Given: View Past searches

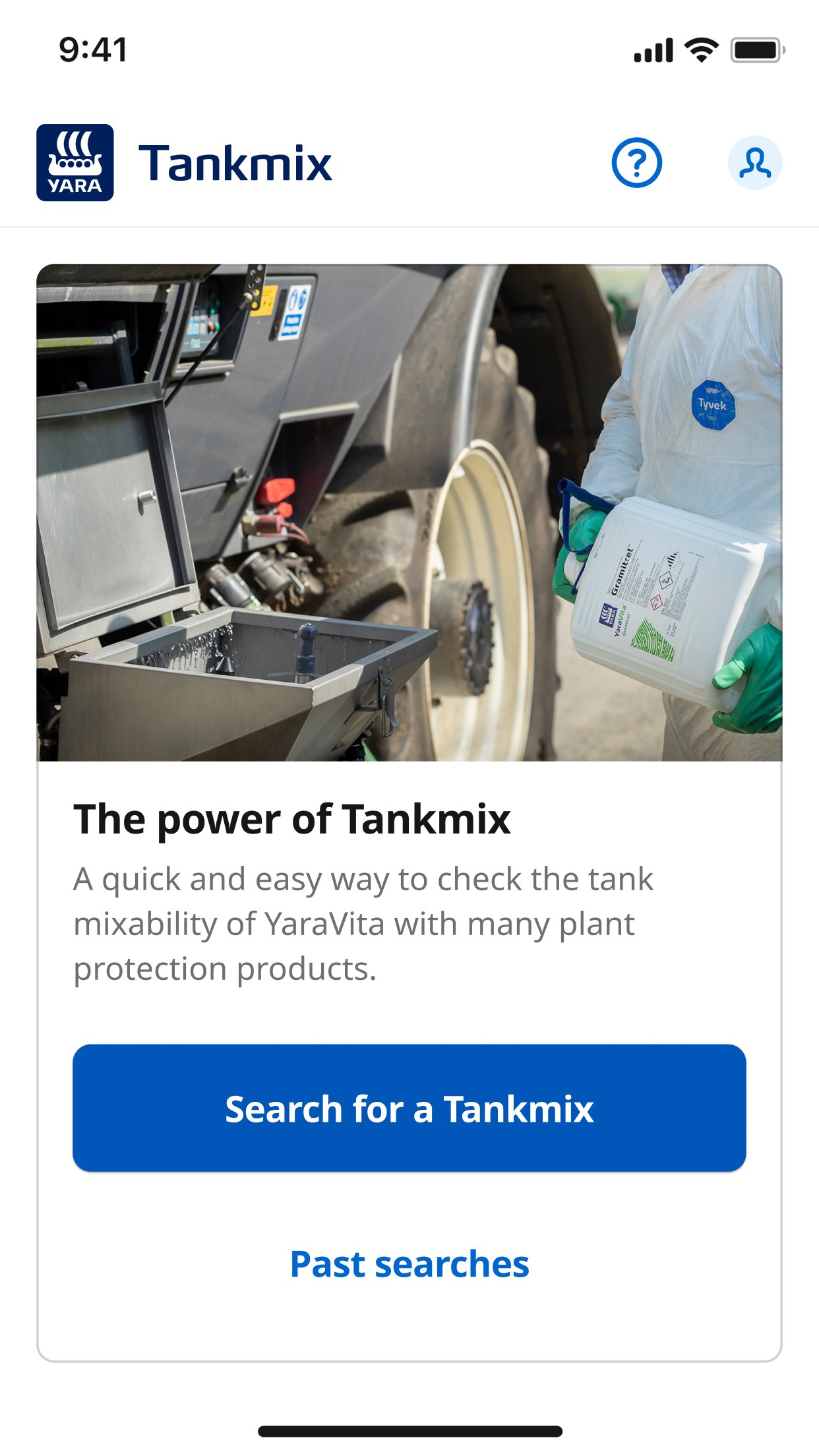Looking at the screenshot, I should [x=409, y=1264].
